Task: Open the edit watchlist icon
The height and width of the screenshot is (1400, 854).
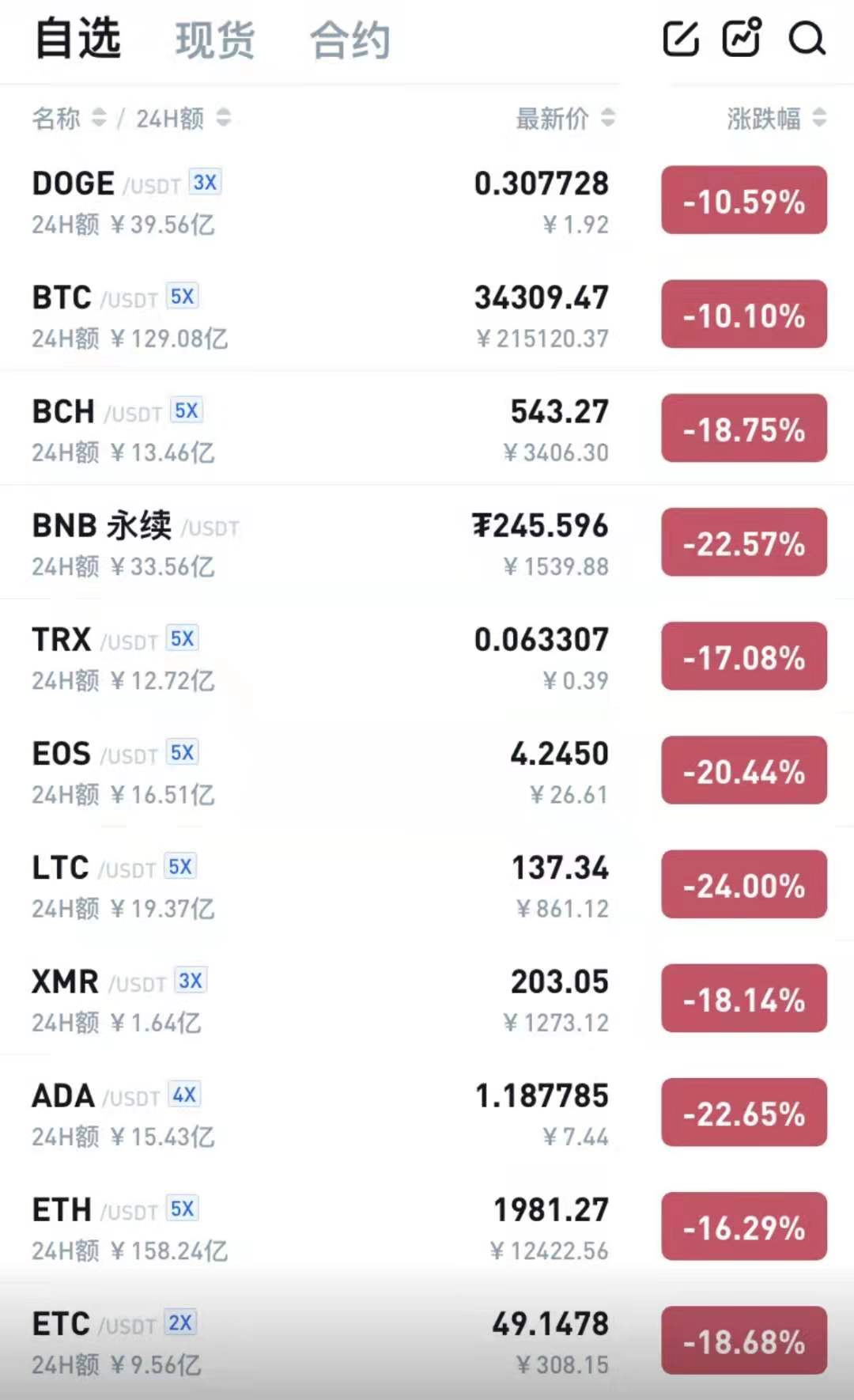Action: coord(680,38)
